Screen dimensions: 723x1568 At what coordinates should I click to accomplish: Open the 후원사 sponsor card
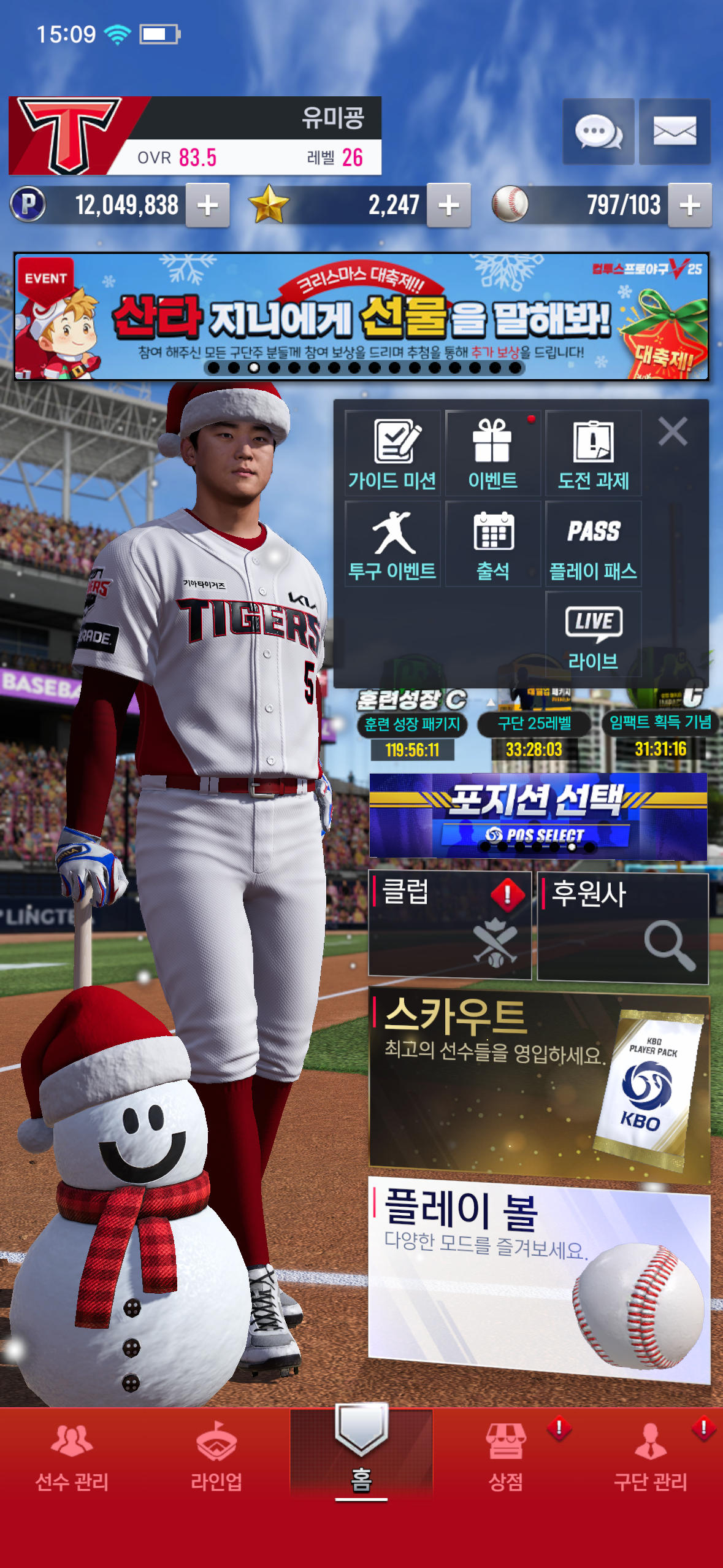tap(622, 927)
